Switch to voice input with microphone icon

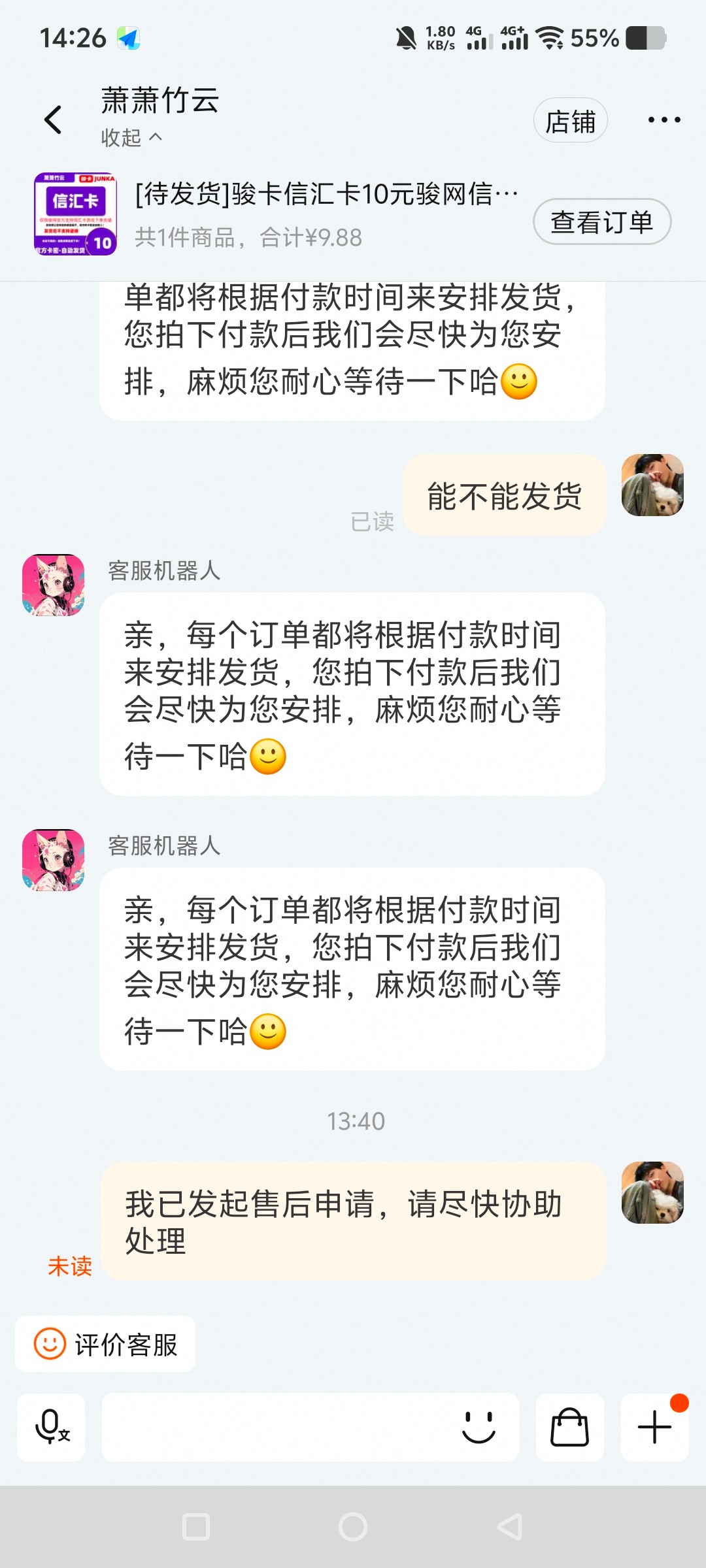coord(51,1427)
